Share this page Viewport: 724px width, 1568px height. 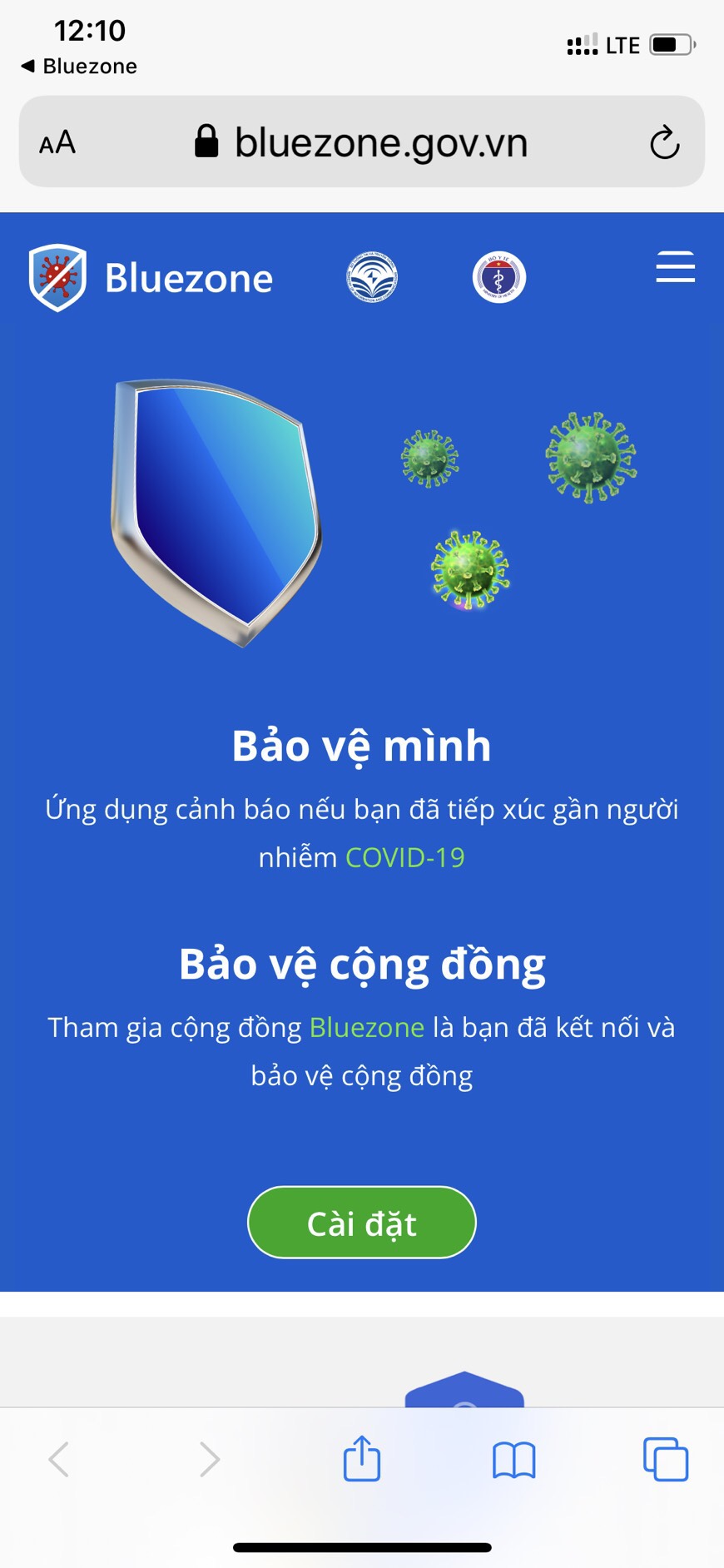click(x=362, y=1459)
